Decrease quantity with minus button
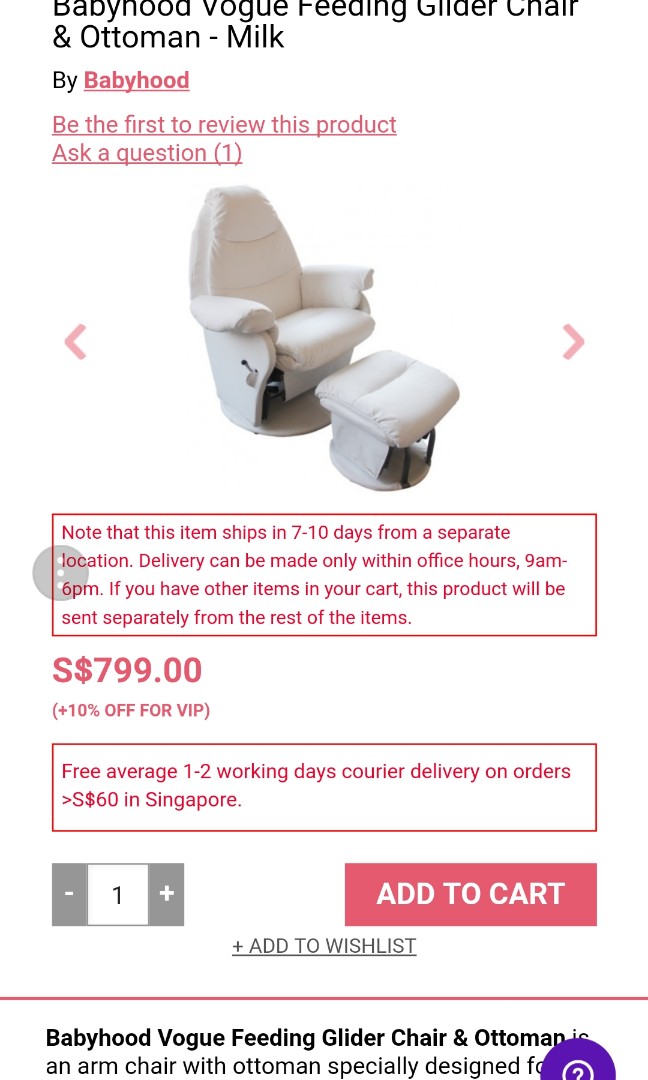Screen dimensions: 648x1080 pos(69,894)
